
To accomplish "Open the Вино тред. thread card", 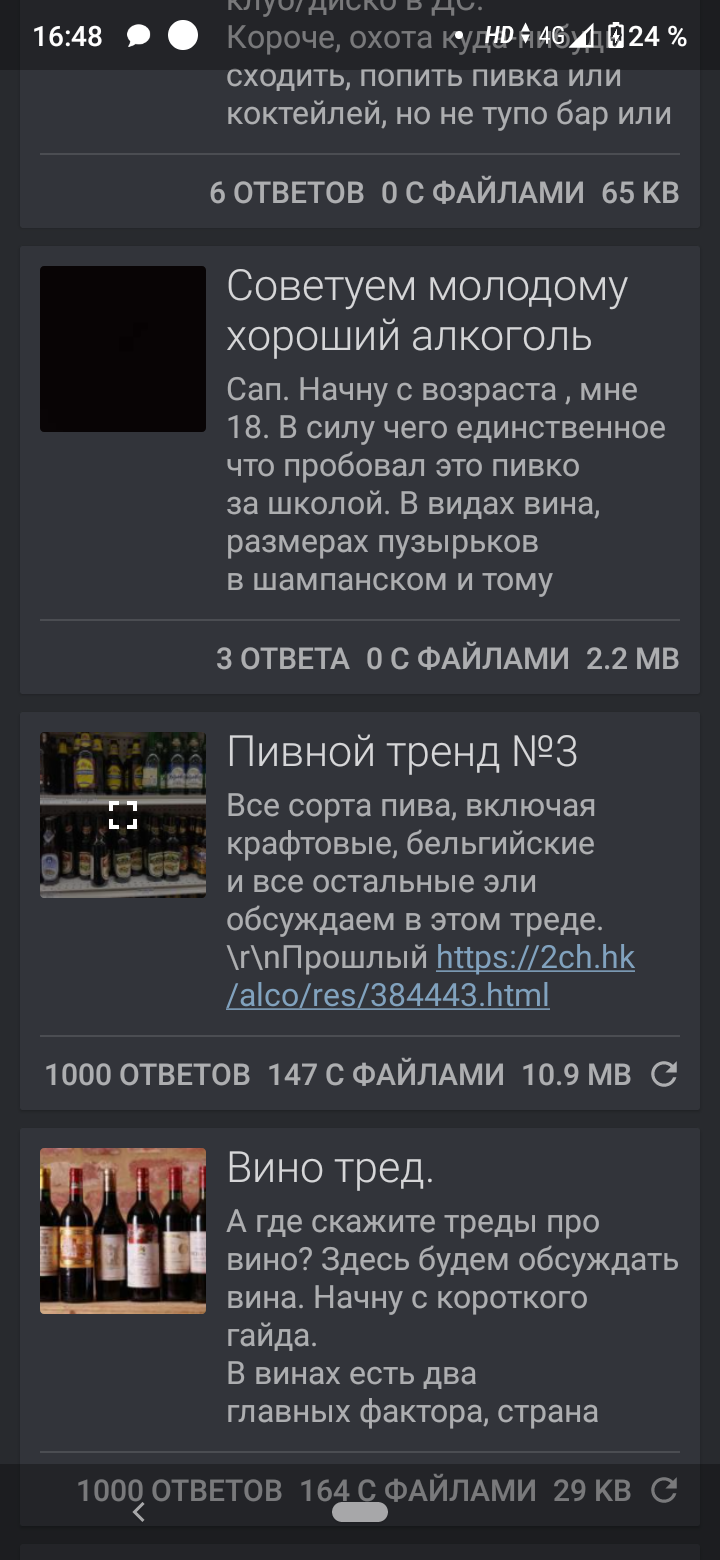I will coord(330,1168).
